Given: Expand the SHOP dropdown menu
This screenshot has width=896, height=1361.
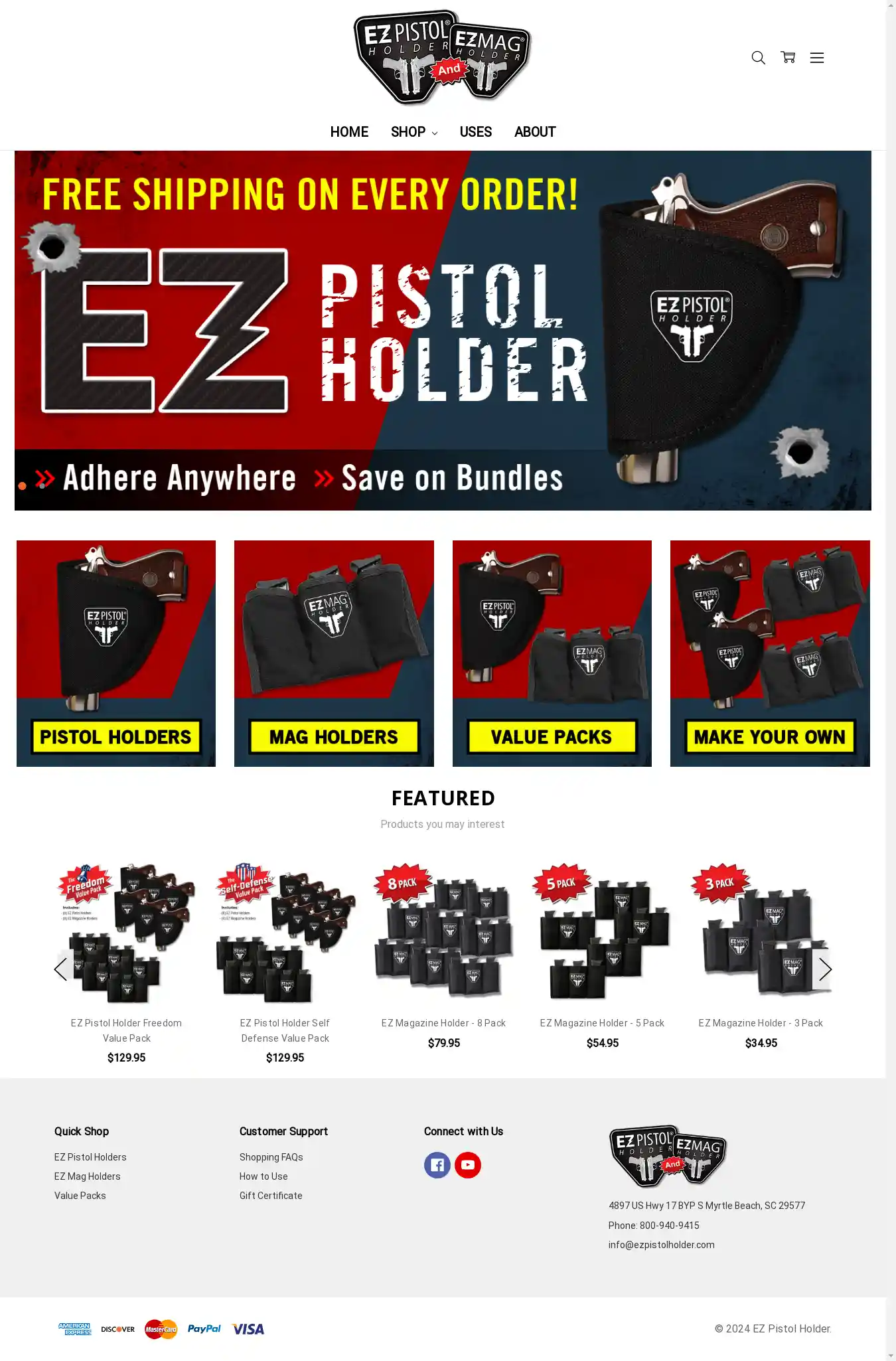Looking at the screenshot, I should click(x=413, y=132).
